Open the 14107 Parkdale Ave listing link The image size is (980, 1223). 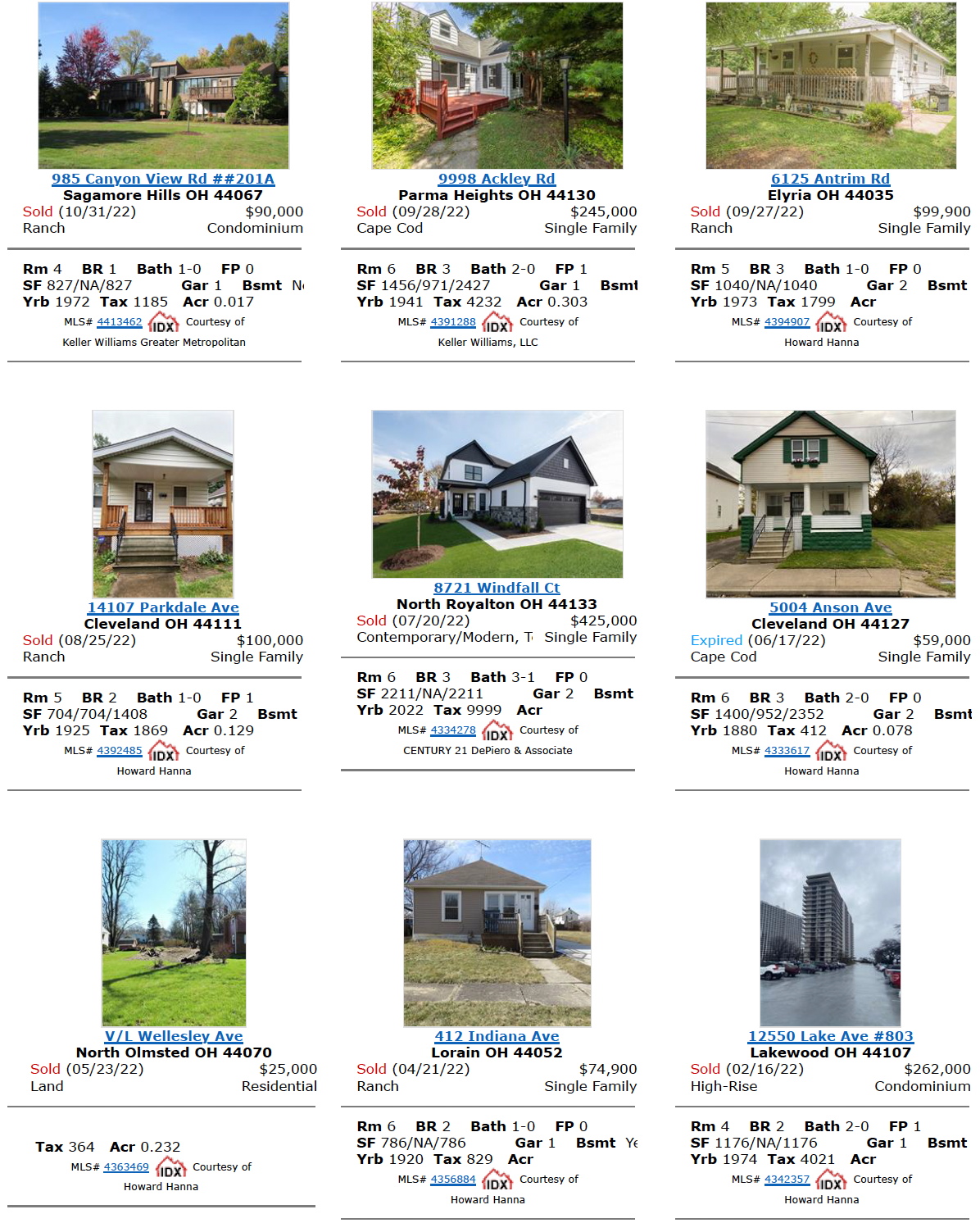pos(163,607)
